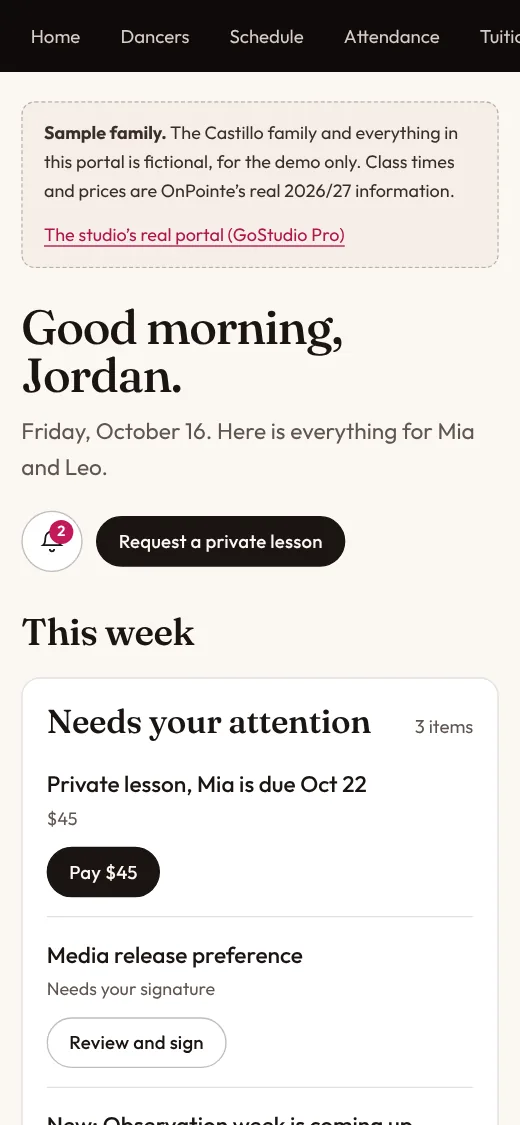This screenshot has height=1125, width=520.
Task: Follow the GoStudio Pro real portal link
Action: pos(194,235)
